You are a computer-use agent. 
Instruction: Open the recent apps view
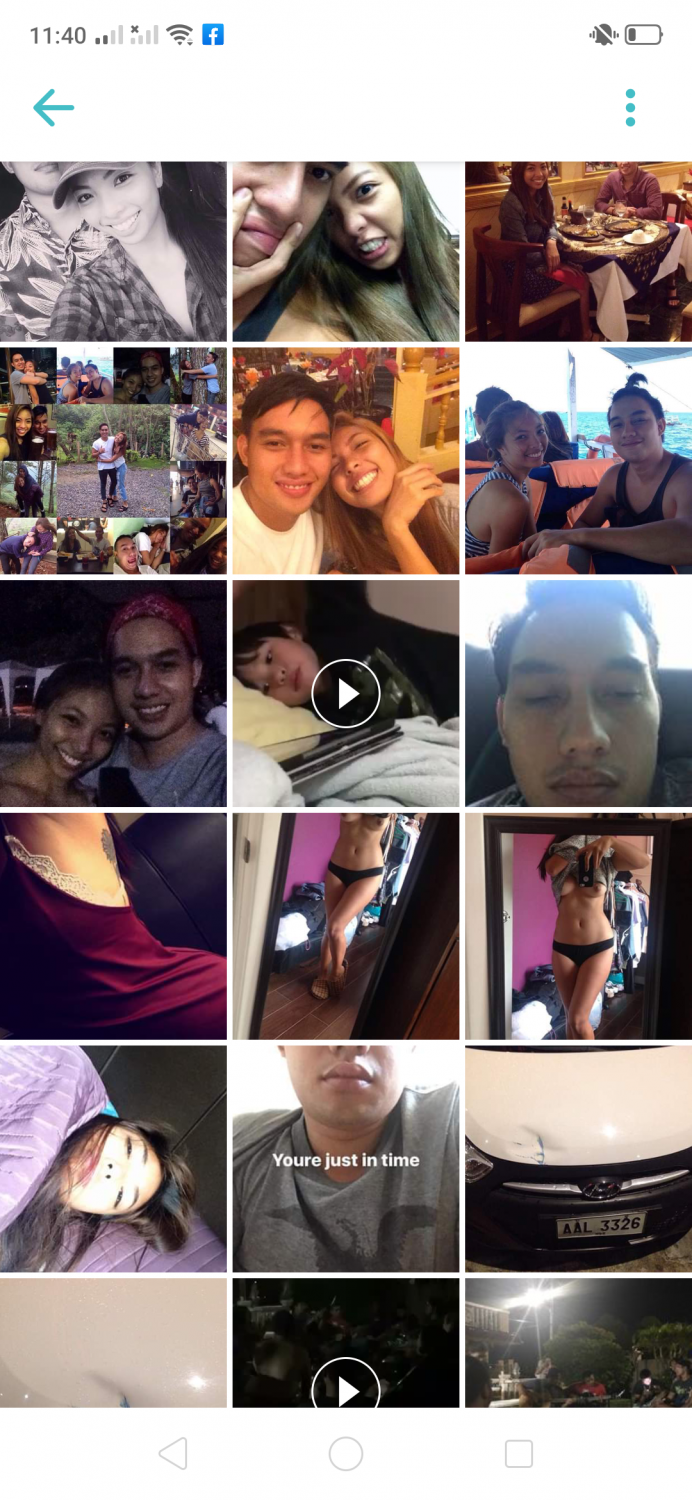point(519,1454)
